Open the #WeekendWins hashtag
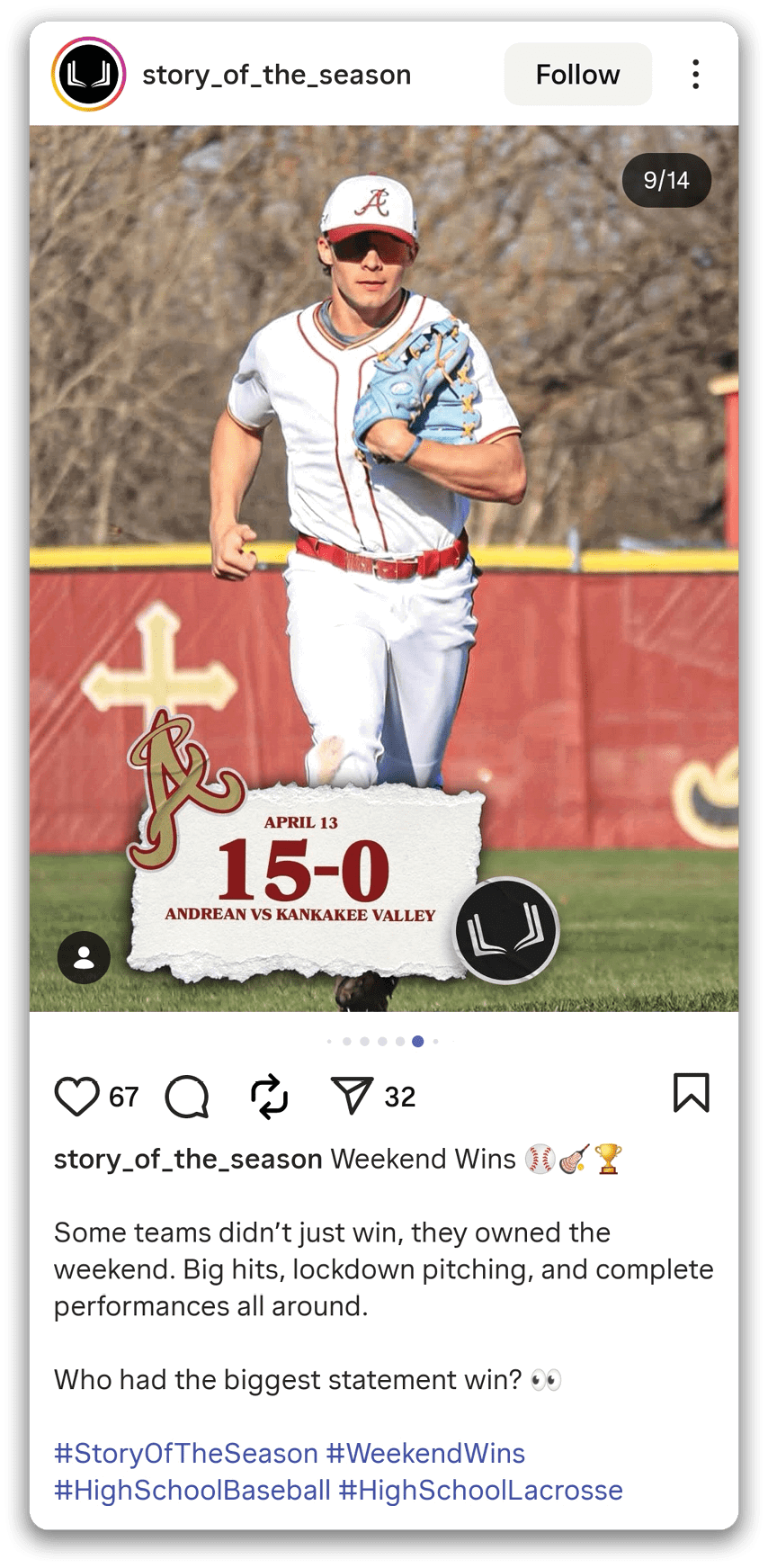This screenshot has height=1568, width=768. click(425, 1454)
